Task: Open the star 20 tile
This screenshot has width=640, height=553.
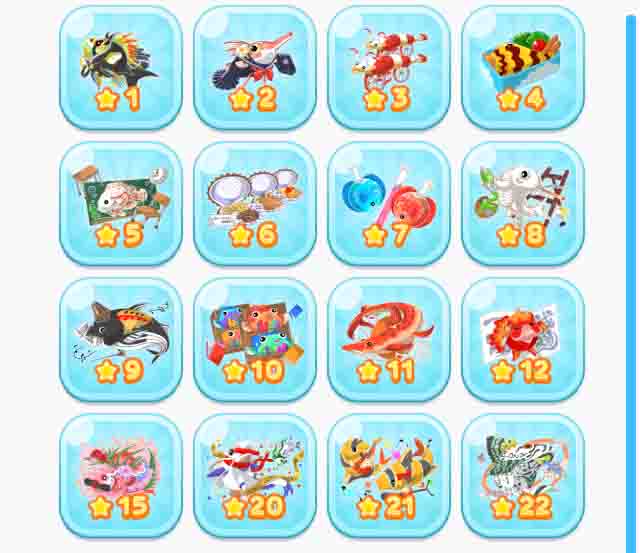Action: [x=254, y=475]
